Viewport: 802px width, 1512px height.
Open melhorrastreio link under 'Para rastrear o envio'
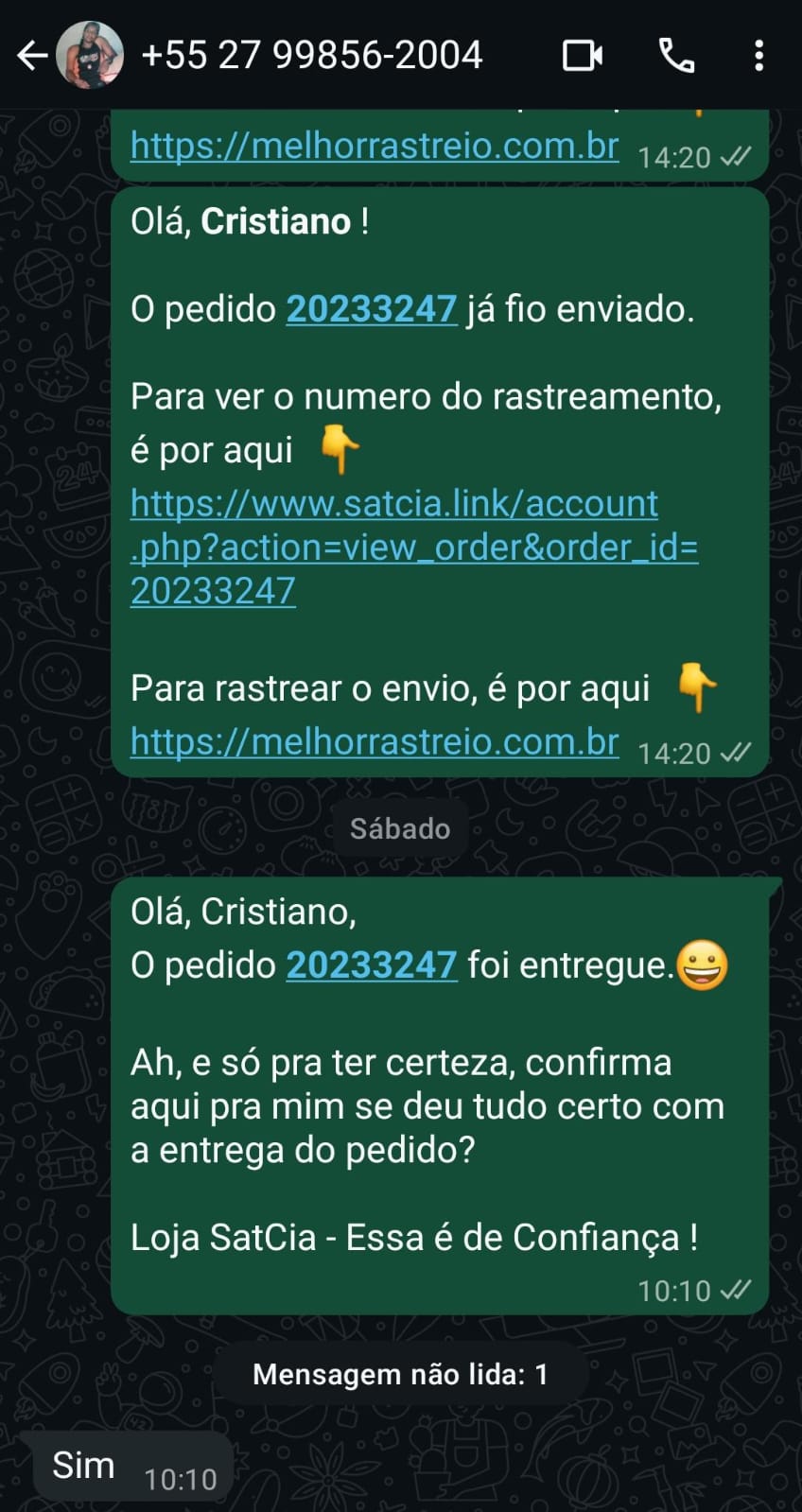point(375,741)
